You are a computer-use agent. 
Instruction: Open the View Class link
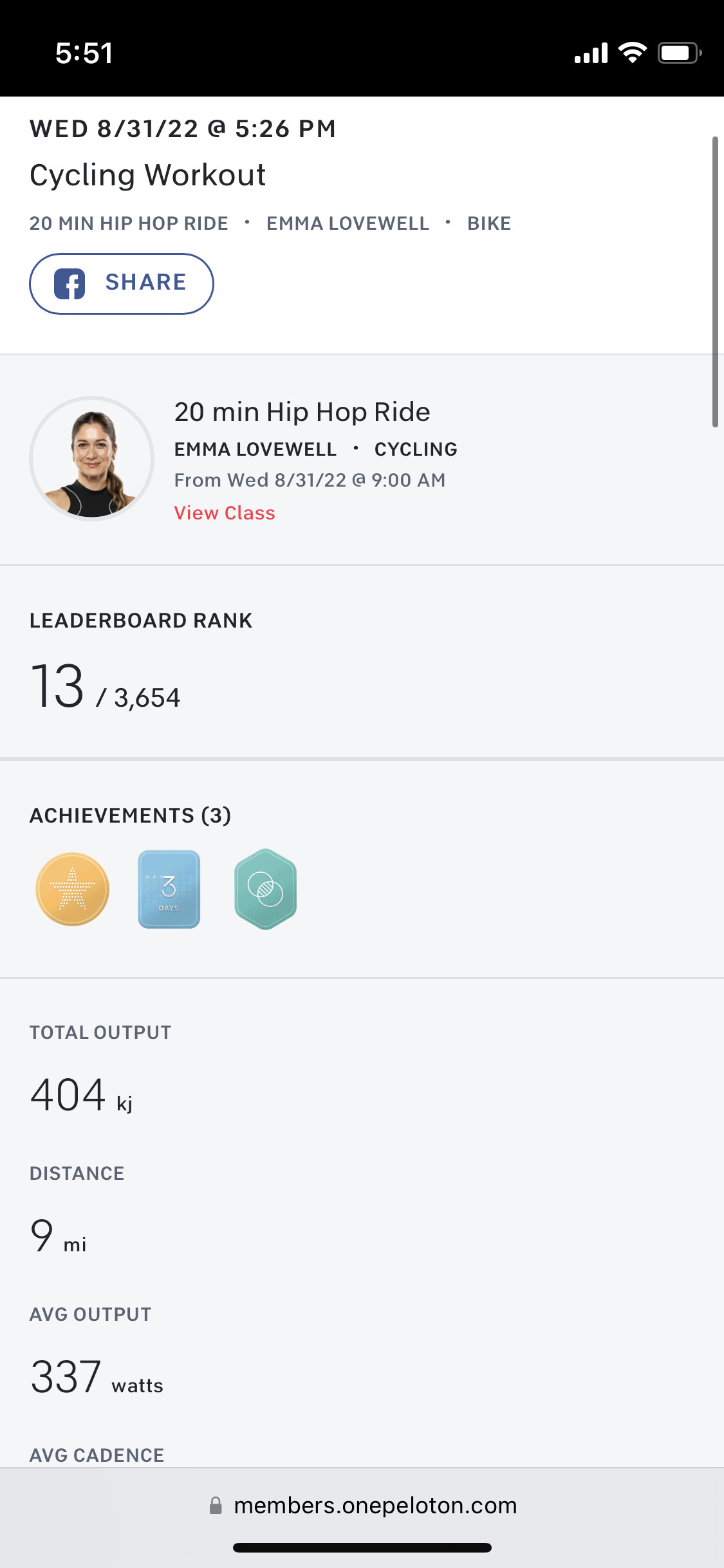coord(225,513)
